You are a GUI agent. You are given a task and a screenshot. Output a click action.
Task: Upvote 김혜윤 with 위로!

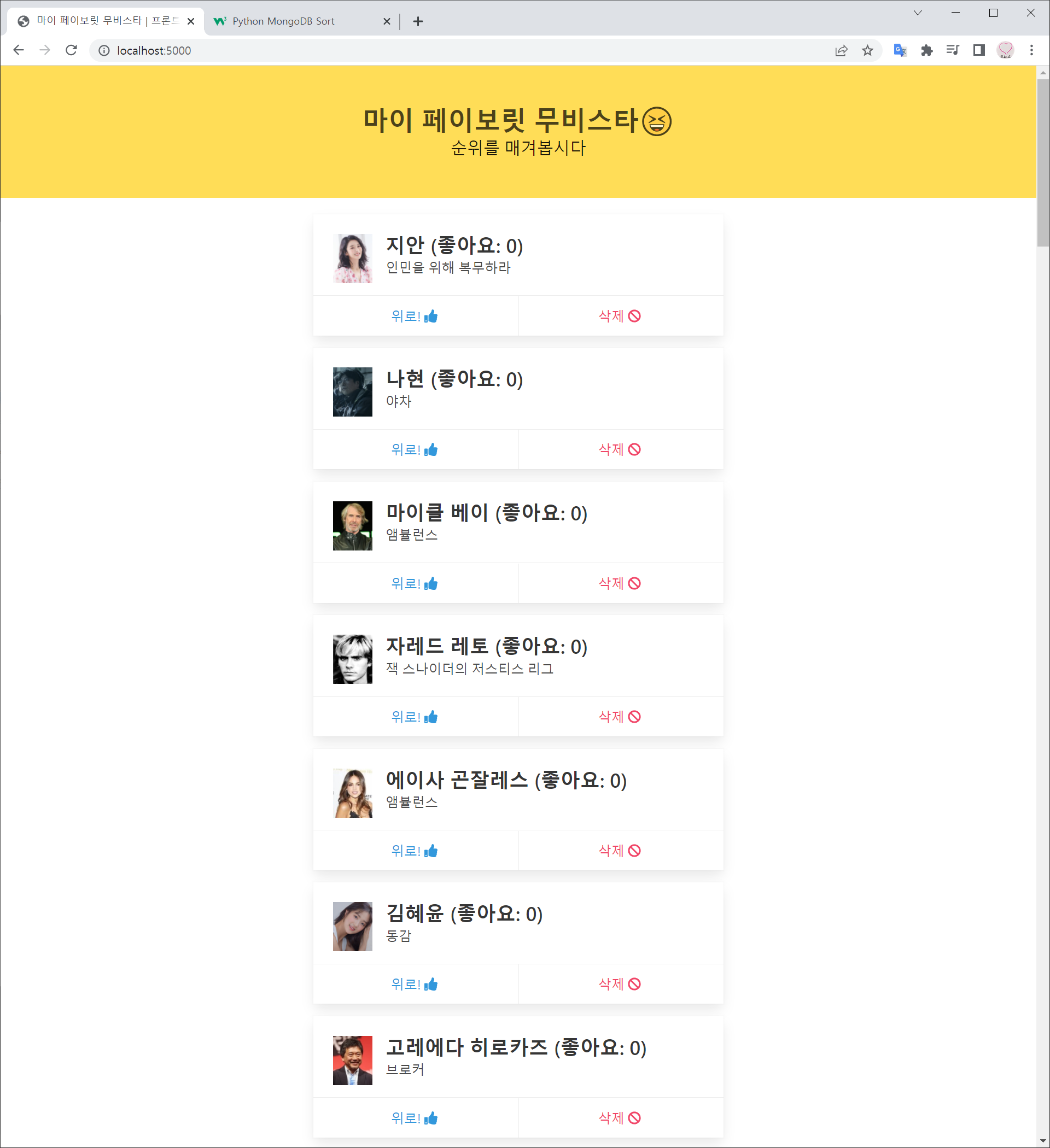(x=414, y=984)
